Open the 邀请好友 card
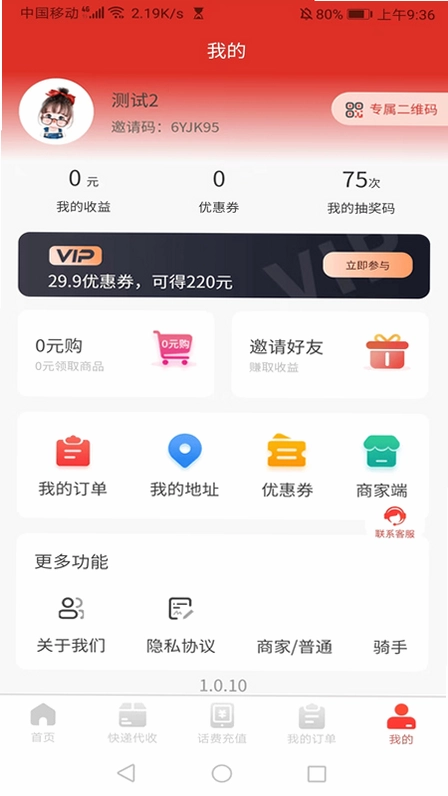448x796 pixels. (x=330, y=355)
